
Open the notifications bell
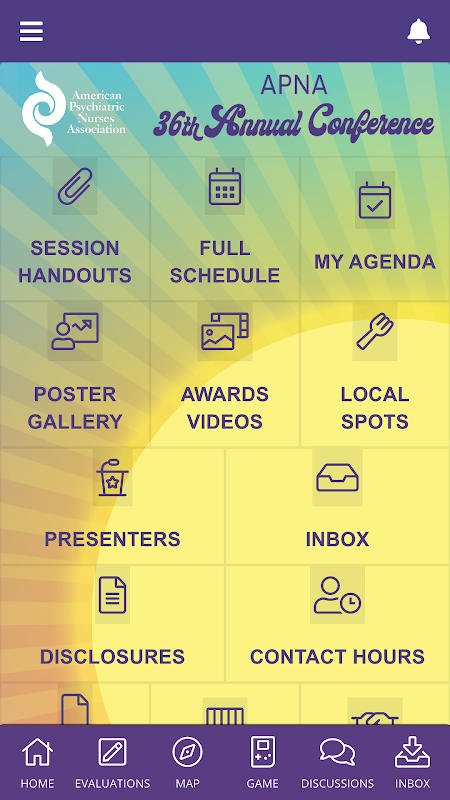pos(418,31)
